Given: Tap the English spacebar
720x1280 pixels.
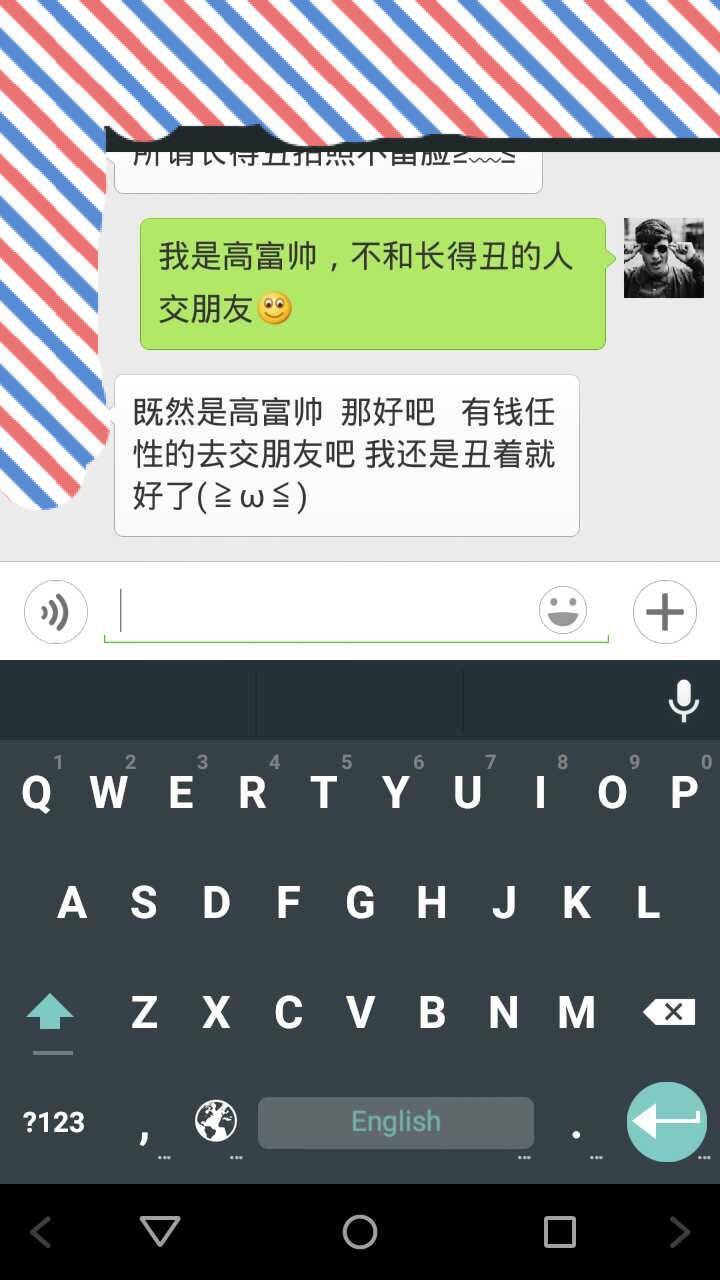Looking at the screenshot, I should click(395, 1122).
